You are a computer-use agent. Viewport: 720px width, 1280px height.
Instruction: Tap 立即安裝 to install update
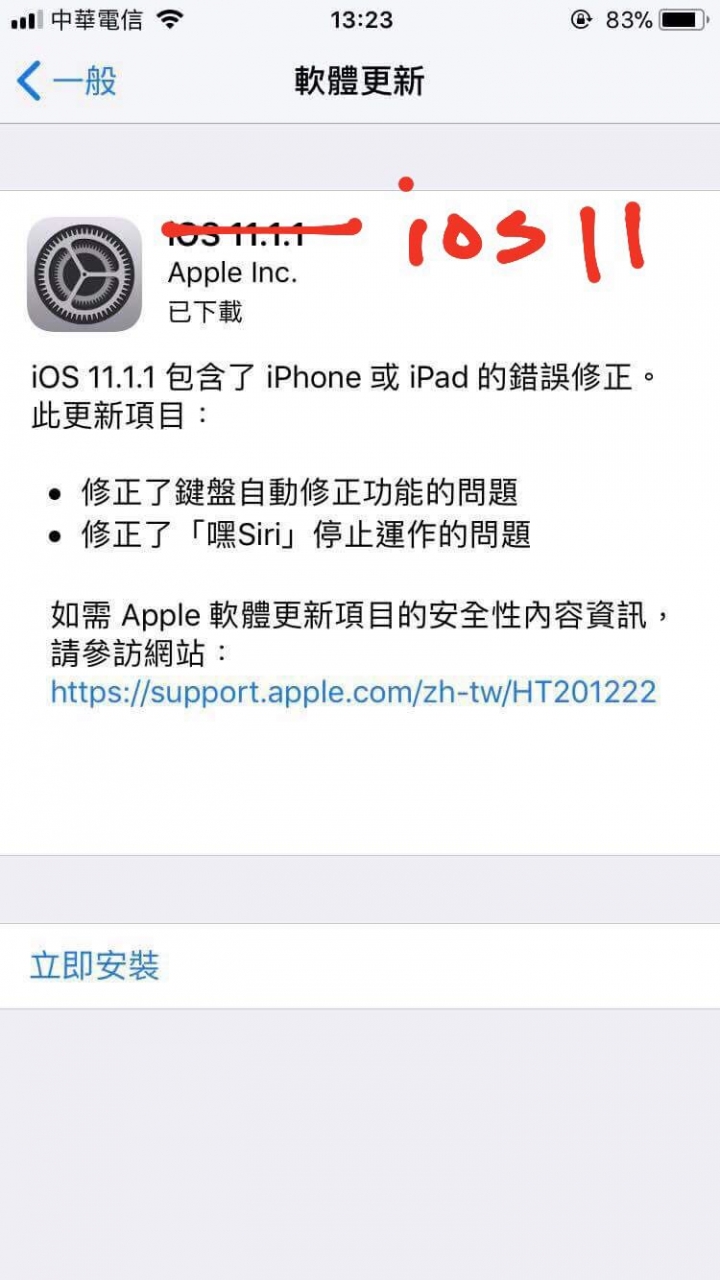click(x=95, y=966)
